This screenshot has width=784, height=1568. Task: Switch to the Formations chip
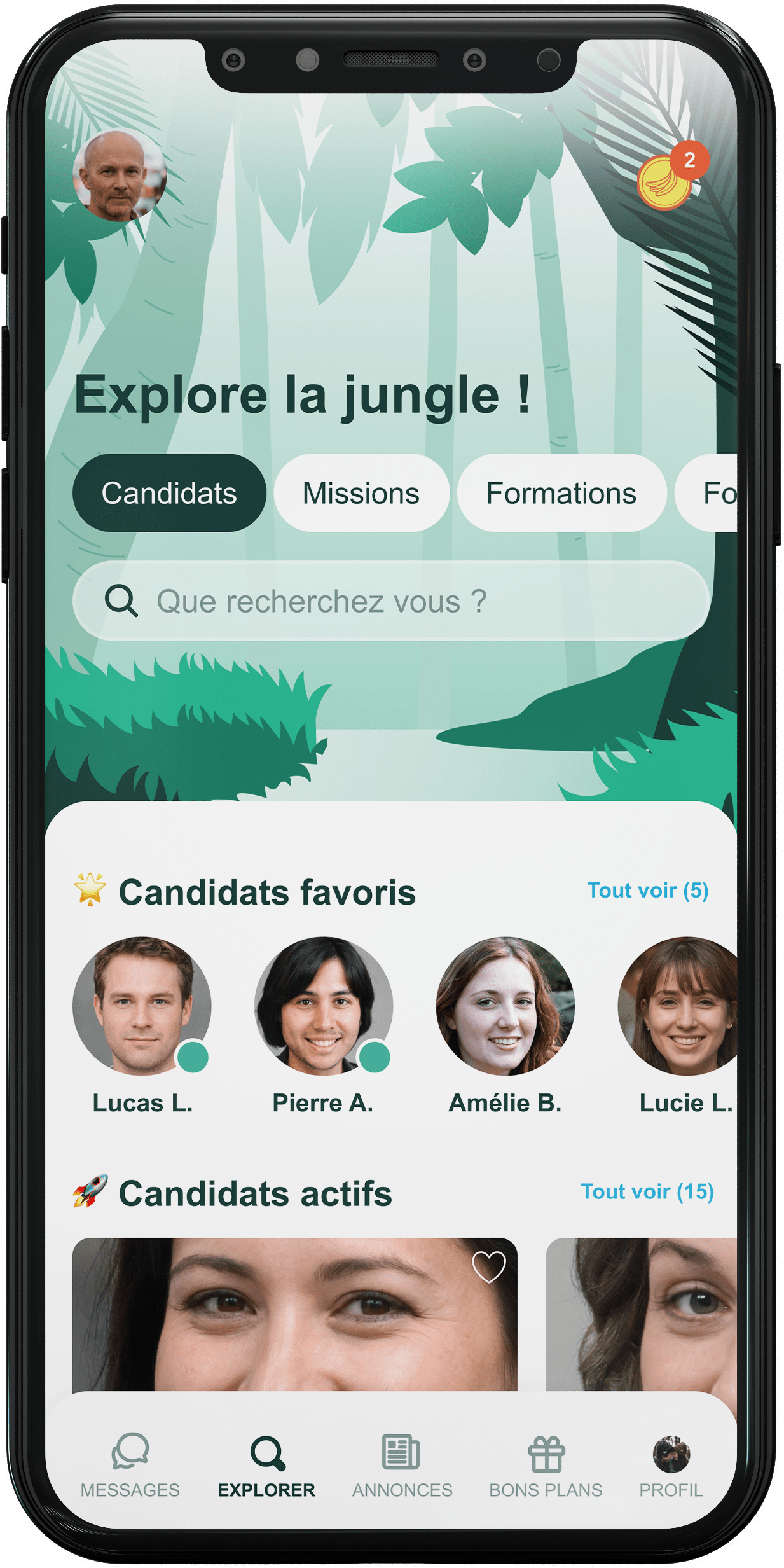point(561,493)
